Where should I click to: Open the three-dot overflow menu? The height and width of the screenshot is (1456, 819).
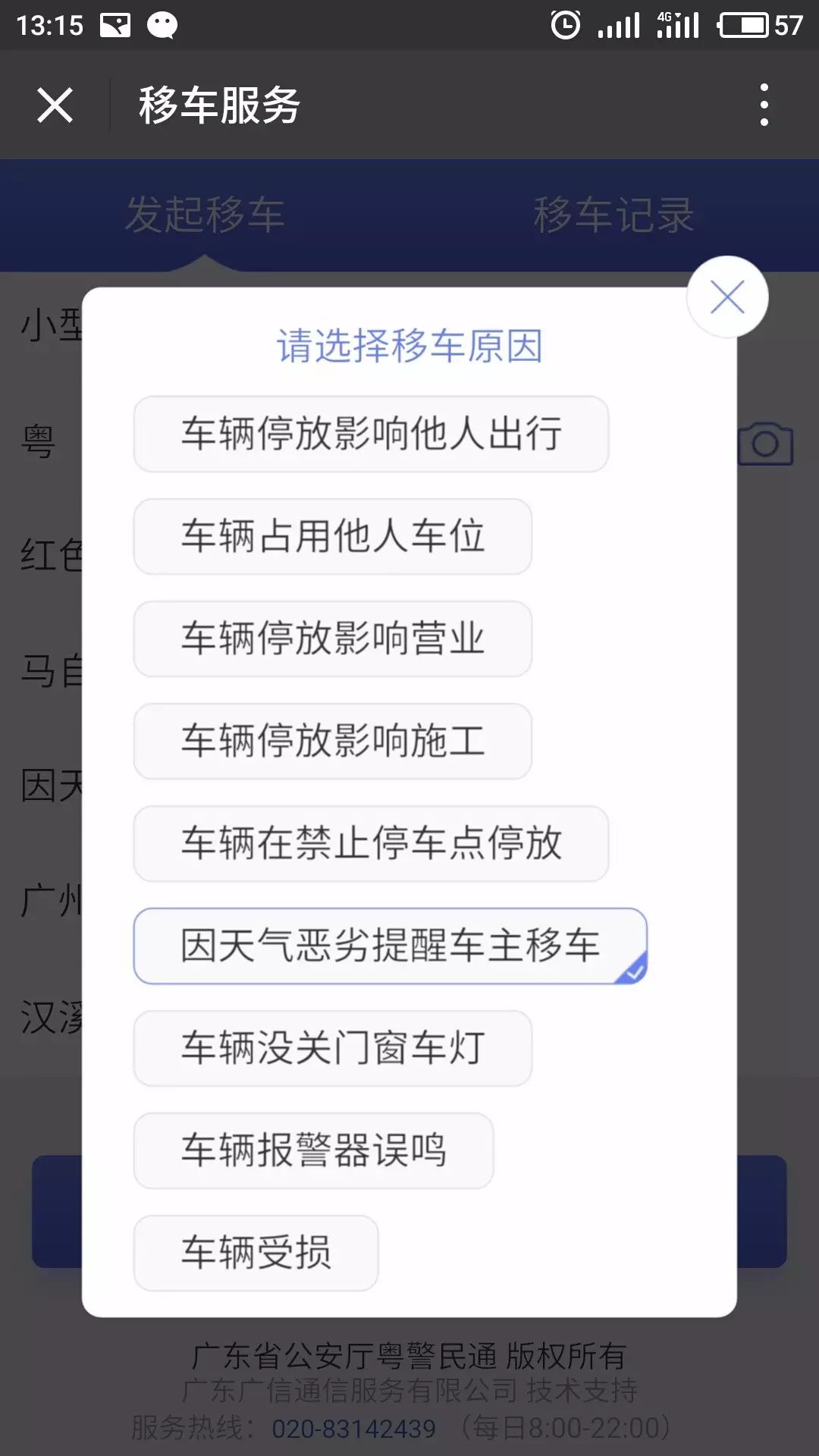(x=764, y=105)
